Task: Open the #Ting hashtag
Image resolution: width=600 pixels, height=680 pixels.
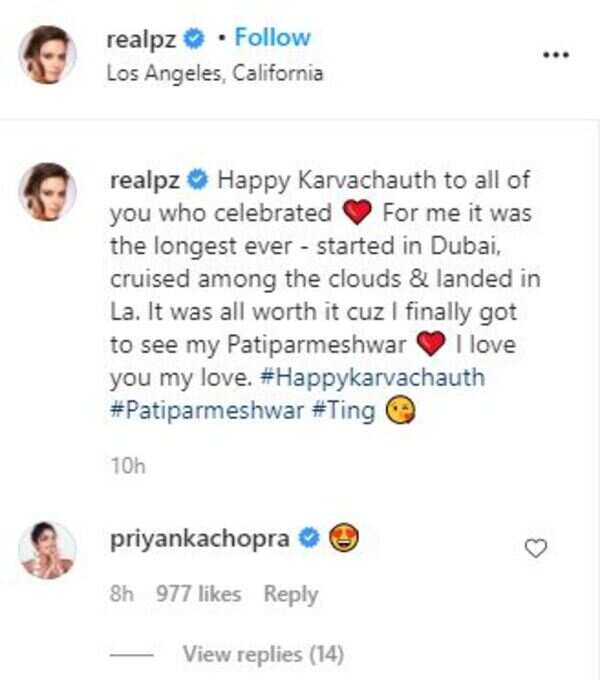Action: pyautogui.click(x=346, y=411)
